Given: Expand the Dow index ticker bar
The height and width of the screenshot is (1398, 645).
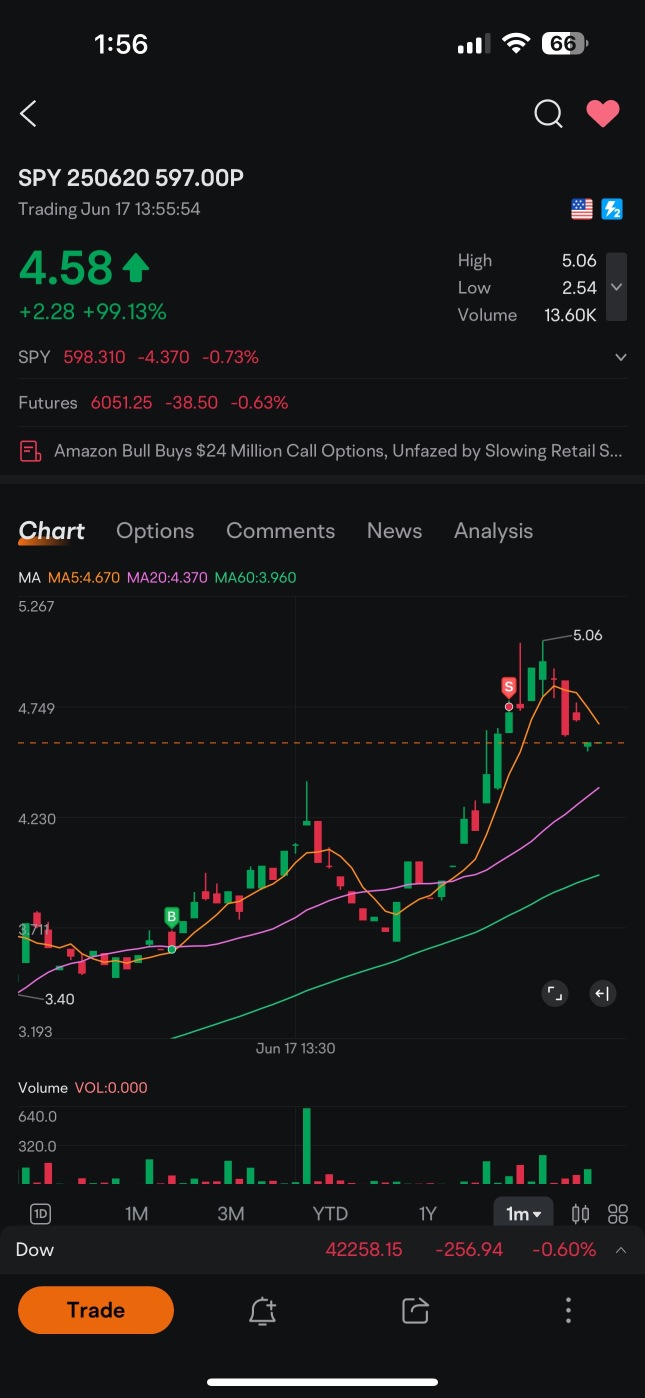Looking at the screenshot, I should coord(621,1250).
